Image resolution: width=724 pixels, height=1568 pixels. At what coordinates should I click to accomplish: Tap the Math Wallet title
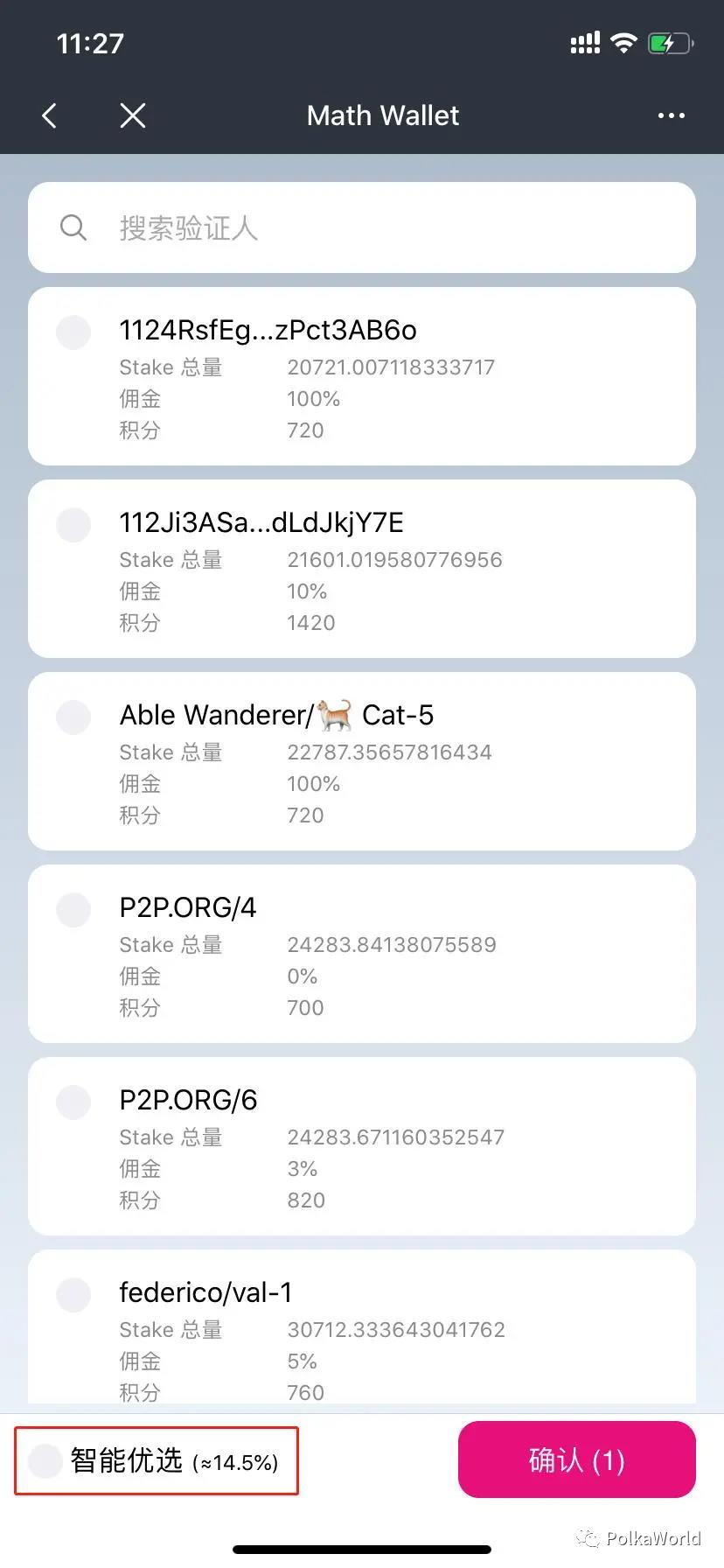coord(382,115)
